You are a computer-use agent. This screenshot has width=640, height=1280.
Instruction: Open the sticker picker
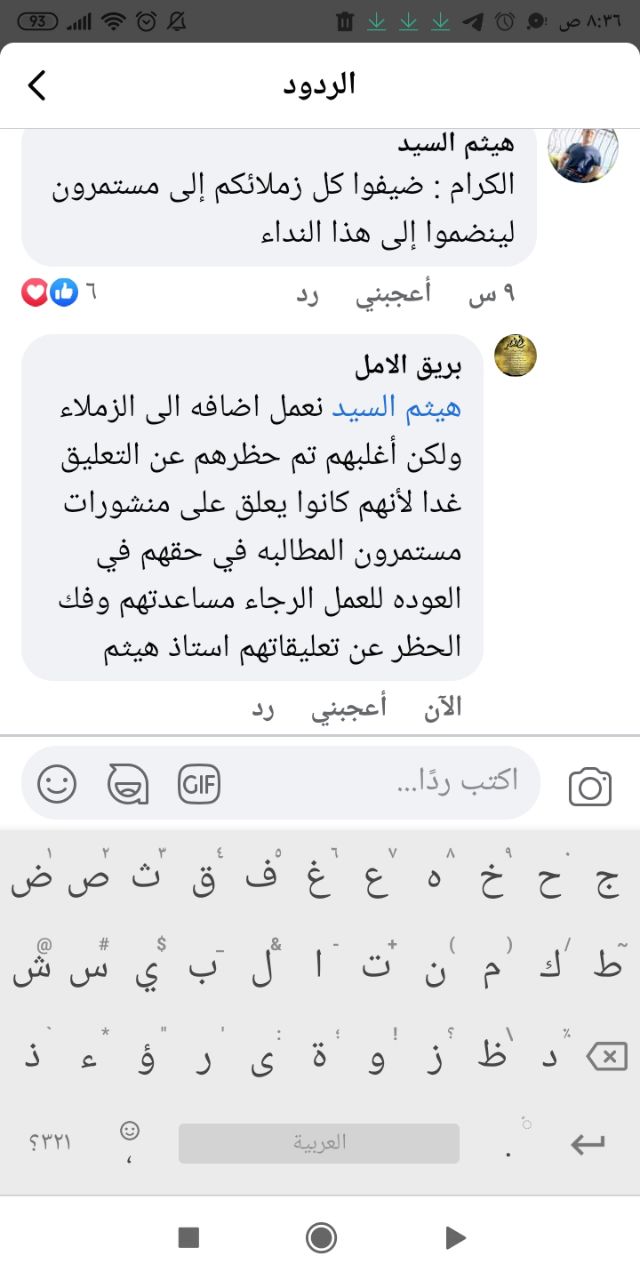pyautogui.click(x=128, y=784)
